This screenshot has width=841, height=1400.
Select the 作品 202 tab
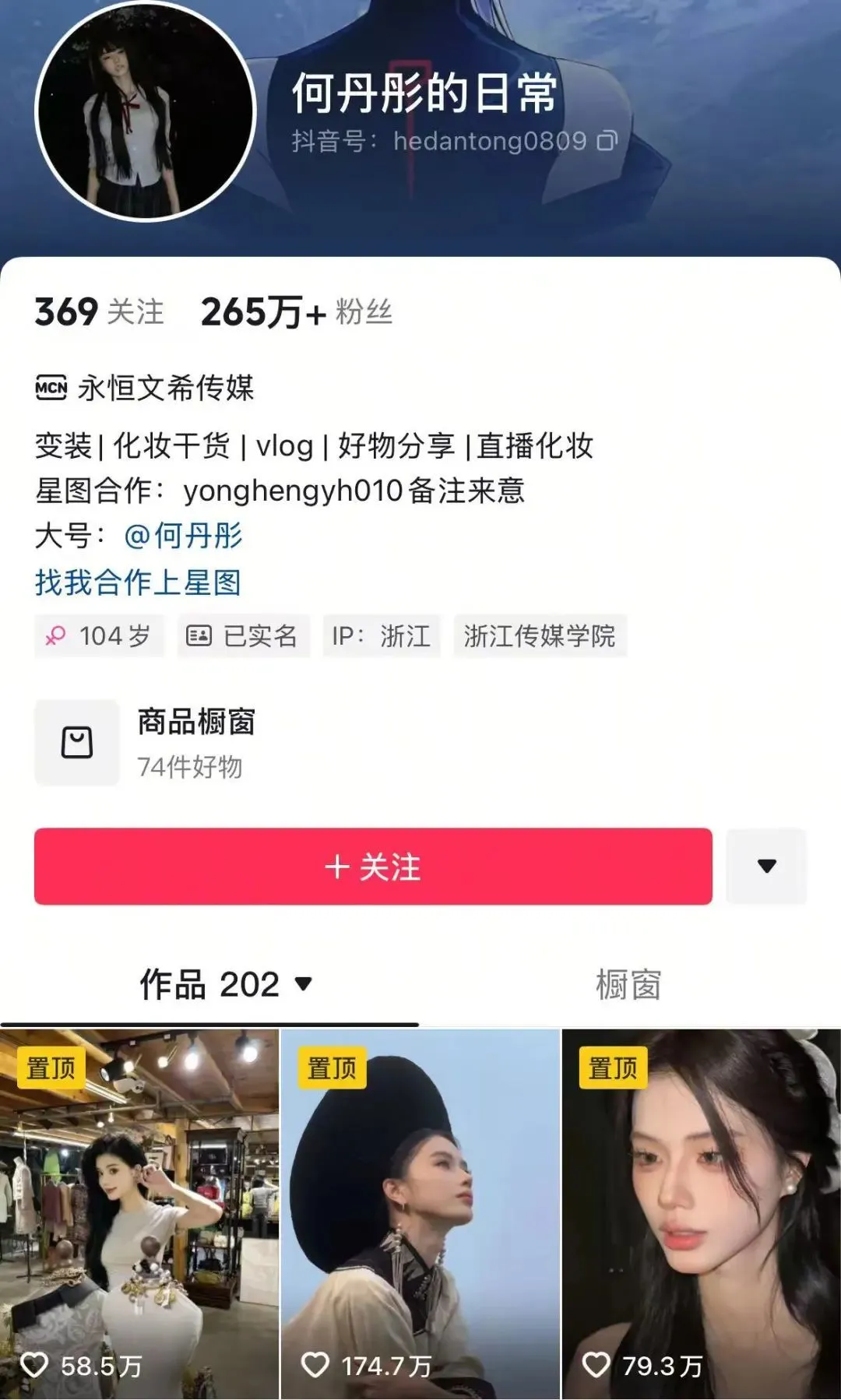[x=225, y=984]
